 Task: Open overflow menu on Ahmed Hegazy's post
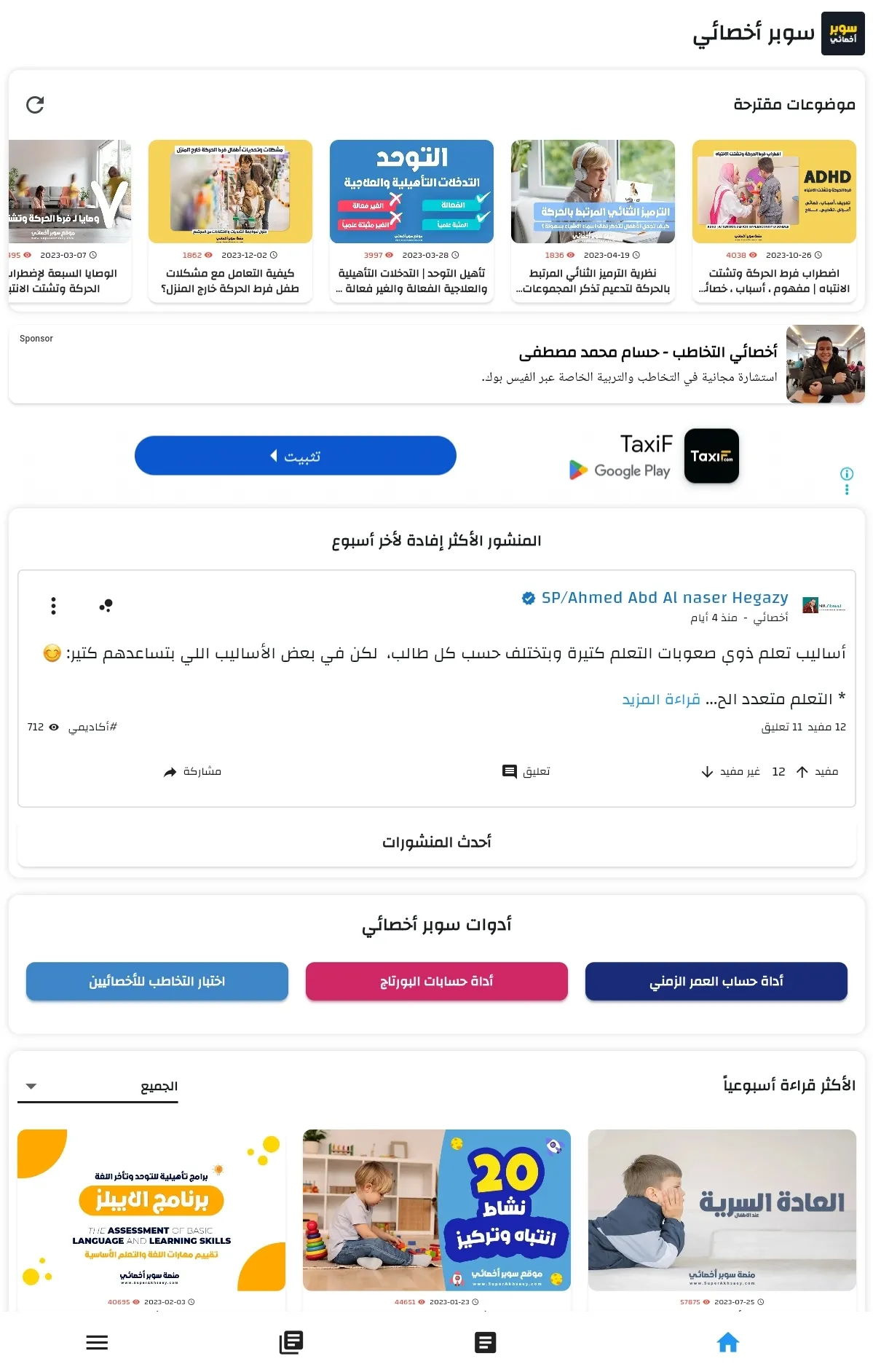pos(53,606)
